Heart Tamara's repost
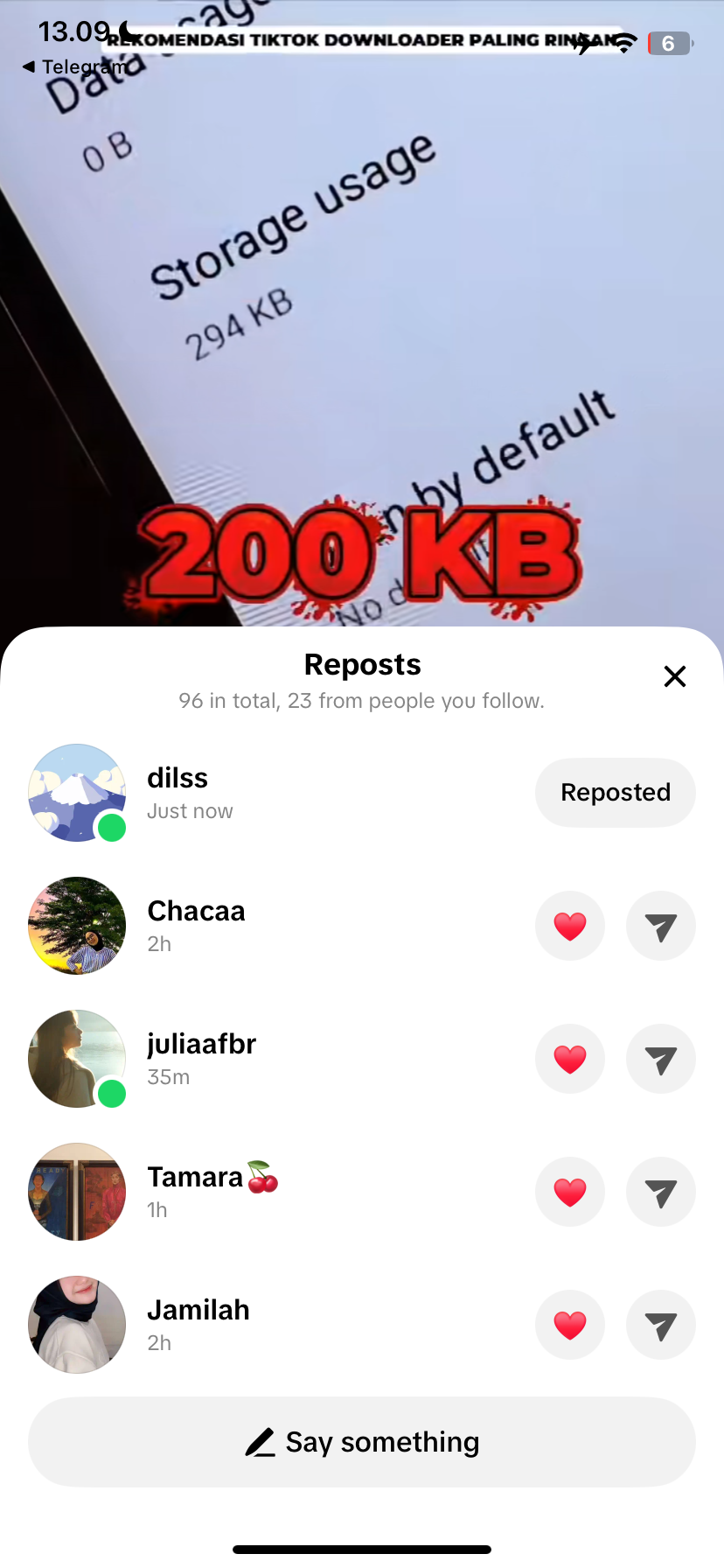The height and width of the screenshot is (1568, 724). tap(570, 1192)
